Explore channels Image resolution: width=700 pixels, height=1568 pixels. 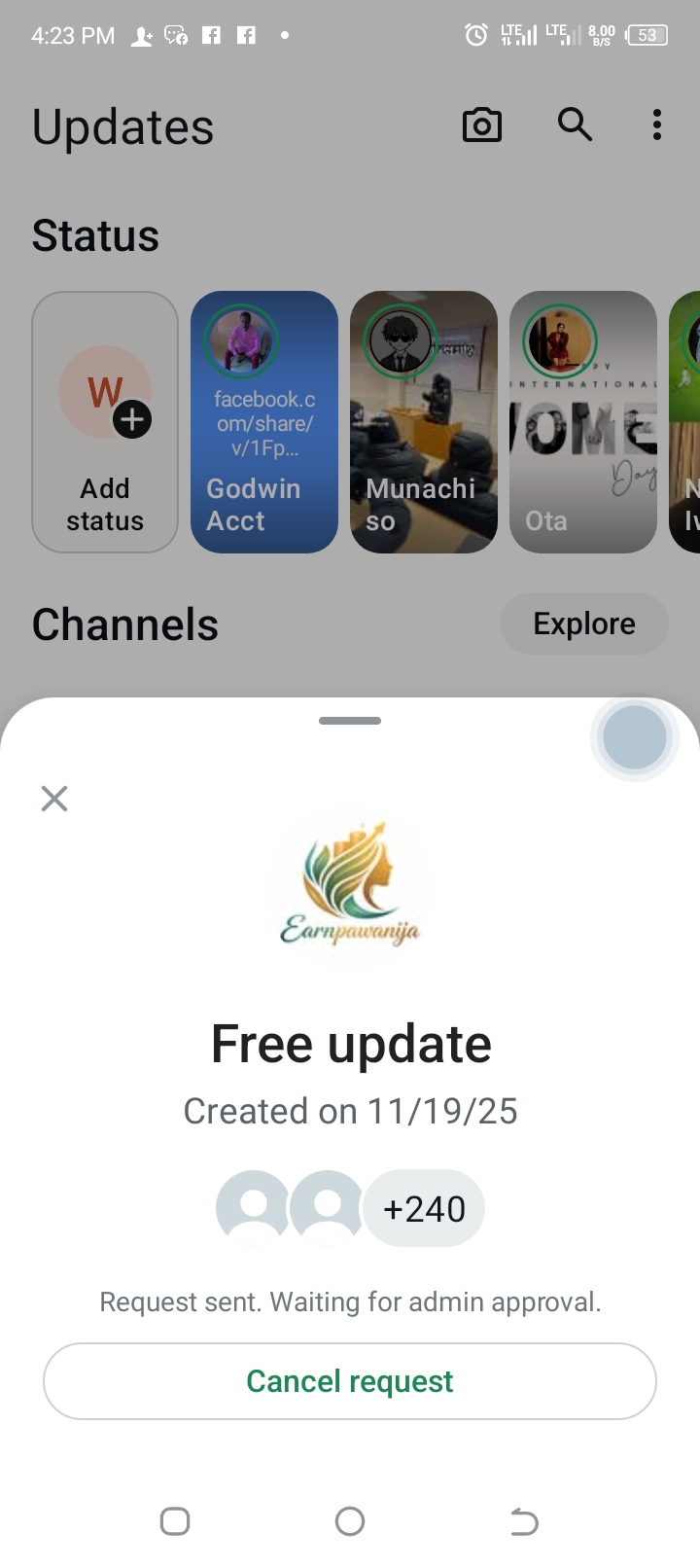(583, 624)
